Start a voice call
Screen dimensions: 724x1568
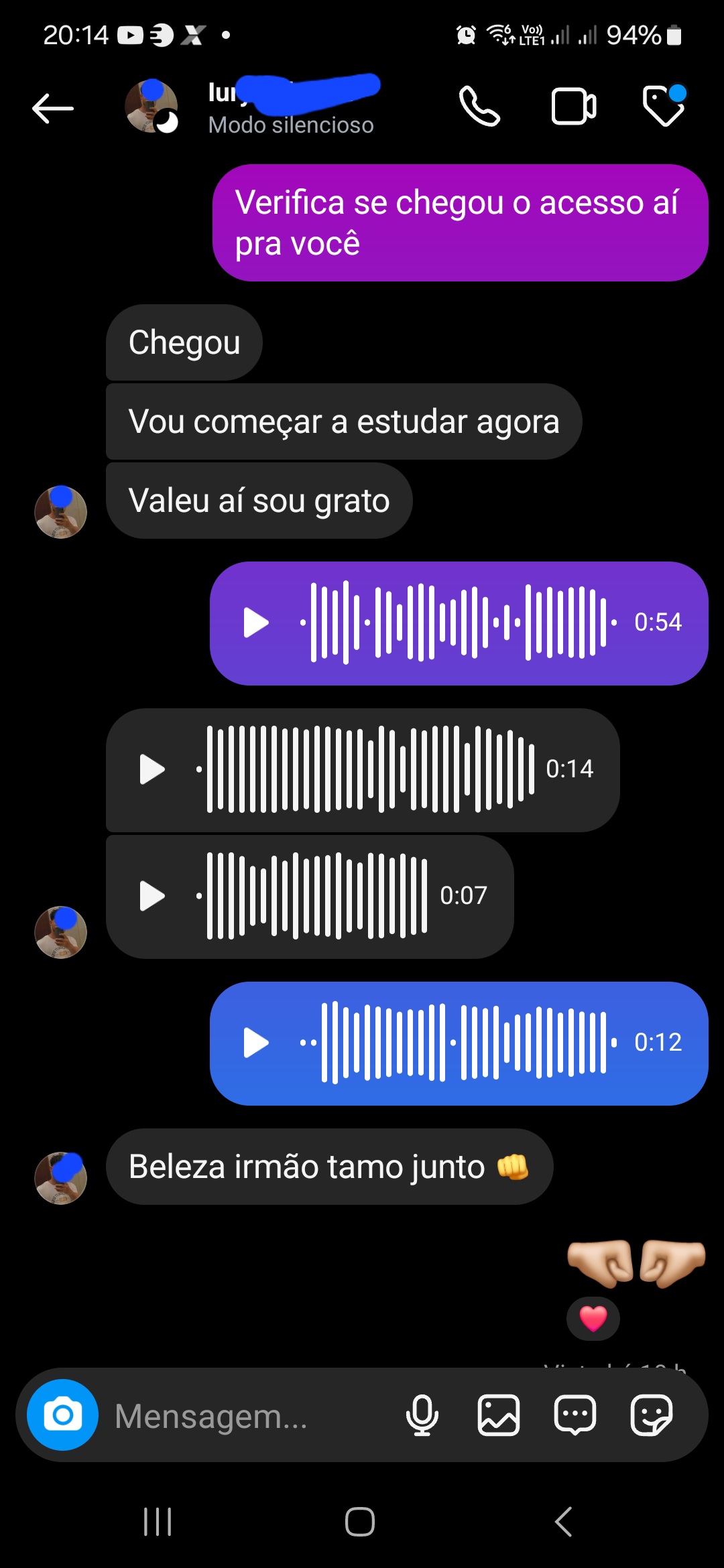[x=479, y=107]
